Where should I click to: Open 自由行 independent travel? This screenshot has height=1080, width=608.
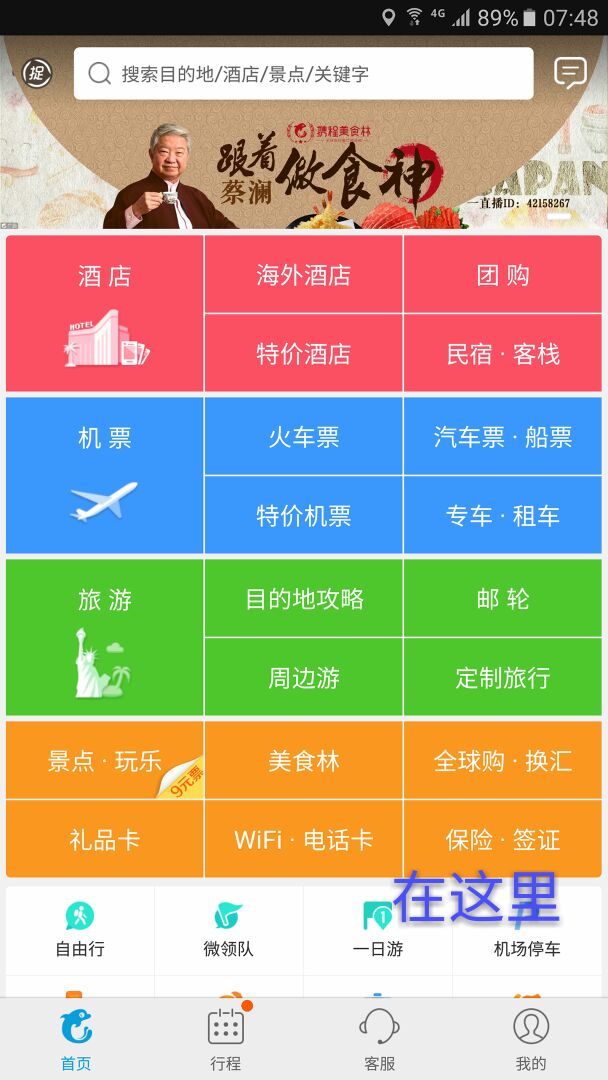coord(80,930)
